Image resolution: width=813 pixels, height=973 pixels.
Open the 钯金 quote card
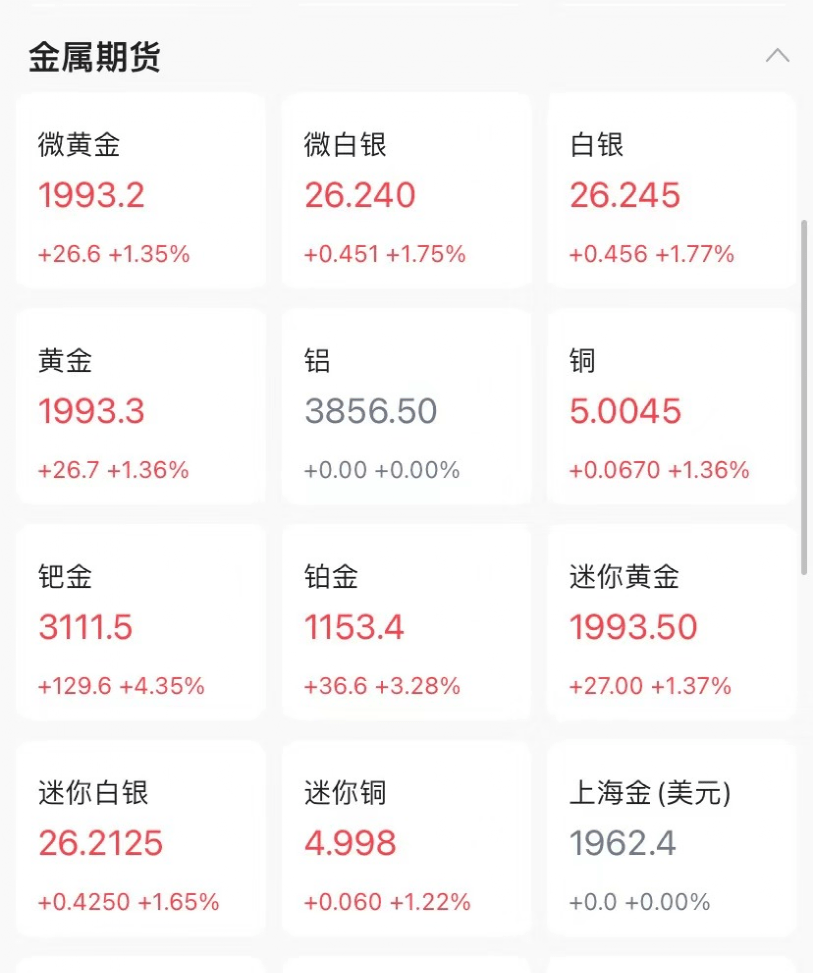pyautogui.click(x=141, y=623)
